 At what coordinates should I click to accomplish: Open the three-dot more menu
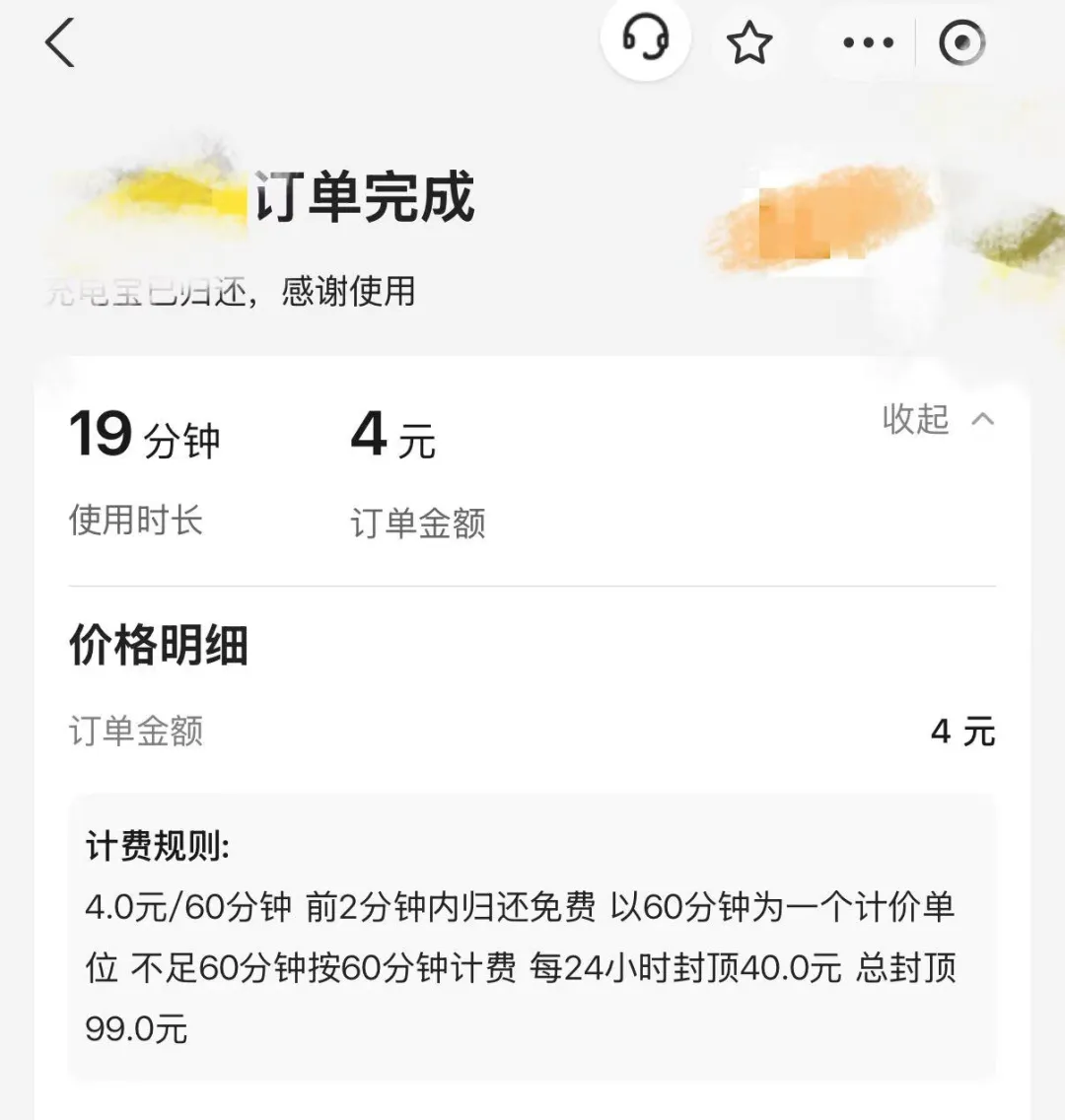[x=869, y=42]
